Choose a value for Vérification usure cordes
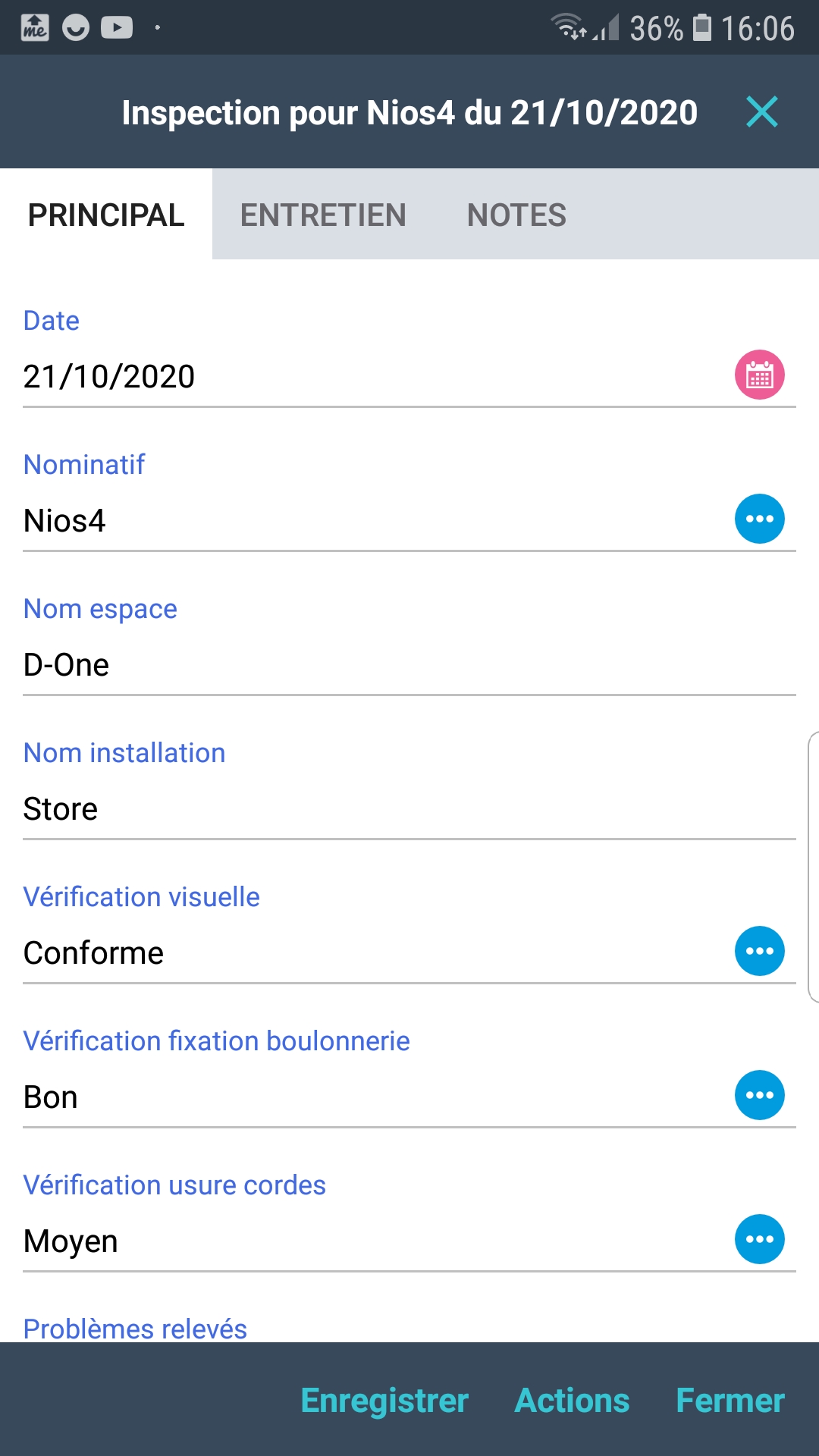The width and height of the screenshot is (819, 1456). [x=759, y=1239]
